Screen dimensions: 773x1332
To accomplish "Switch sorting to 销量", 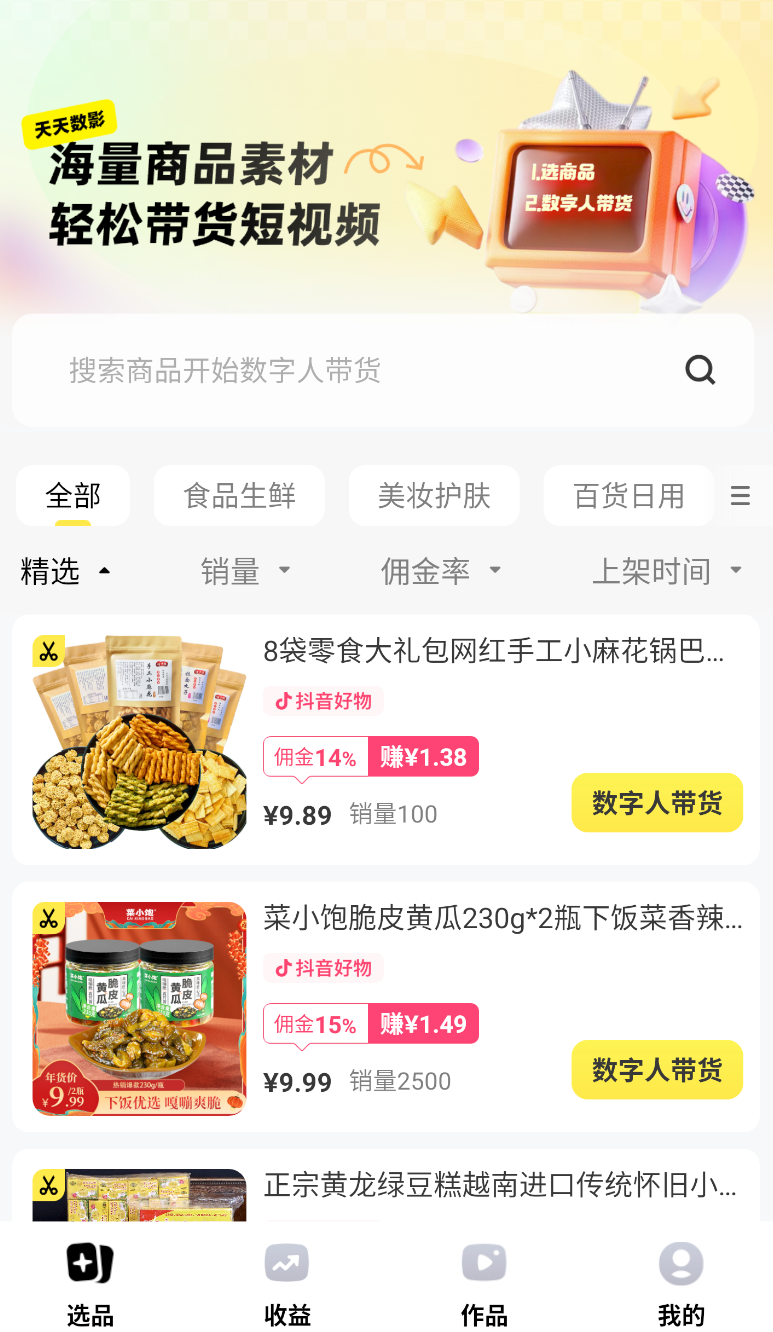I will click(x=229, y=570).
